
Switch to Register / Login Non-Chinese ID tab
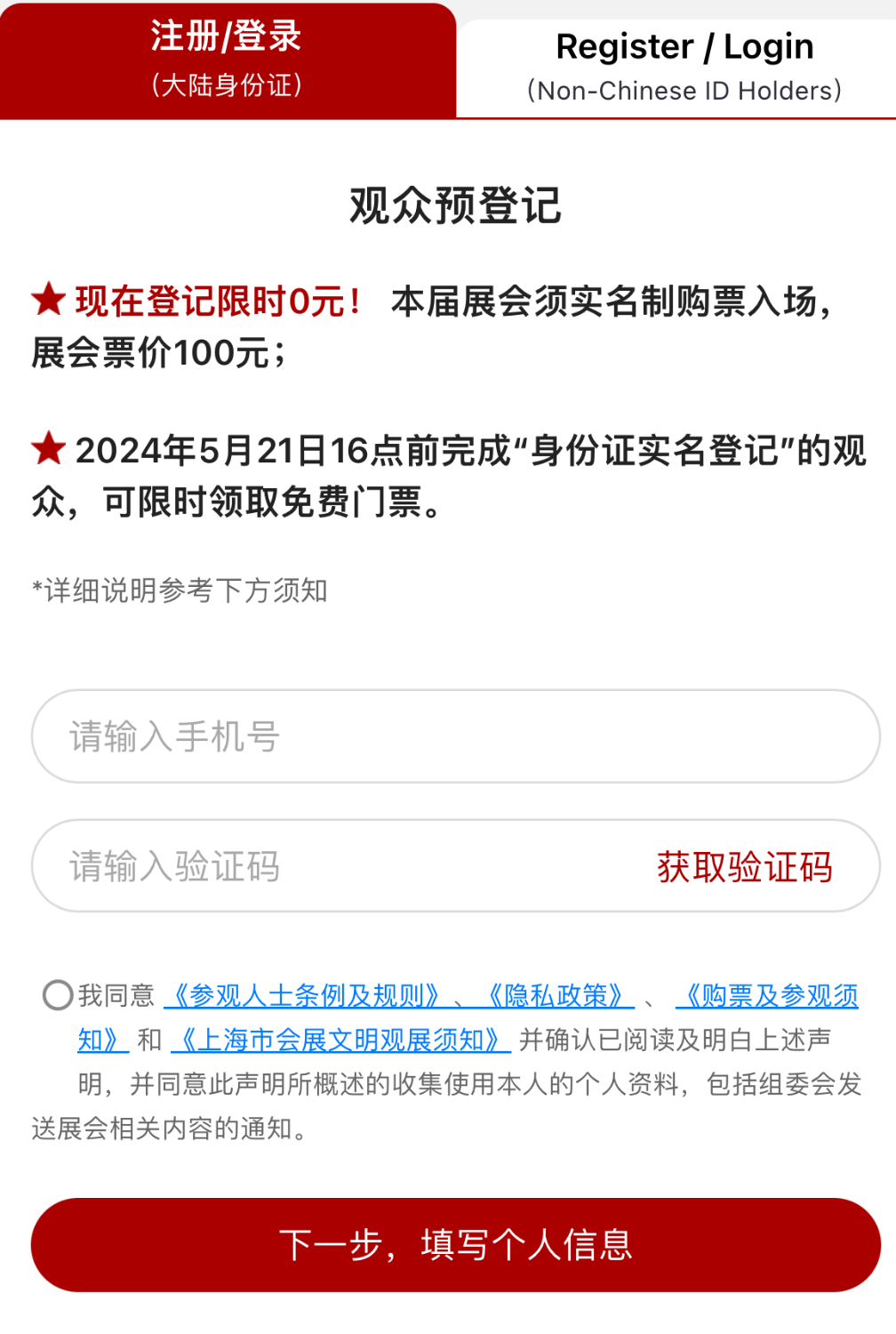(x=683, y=67)
